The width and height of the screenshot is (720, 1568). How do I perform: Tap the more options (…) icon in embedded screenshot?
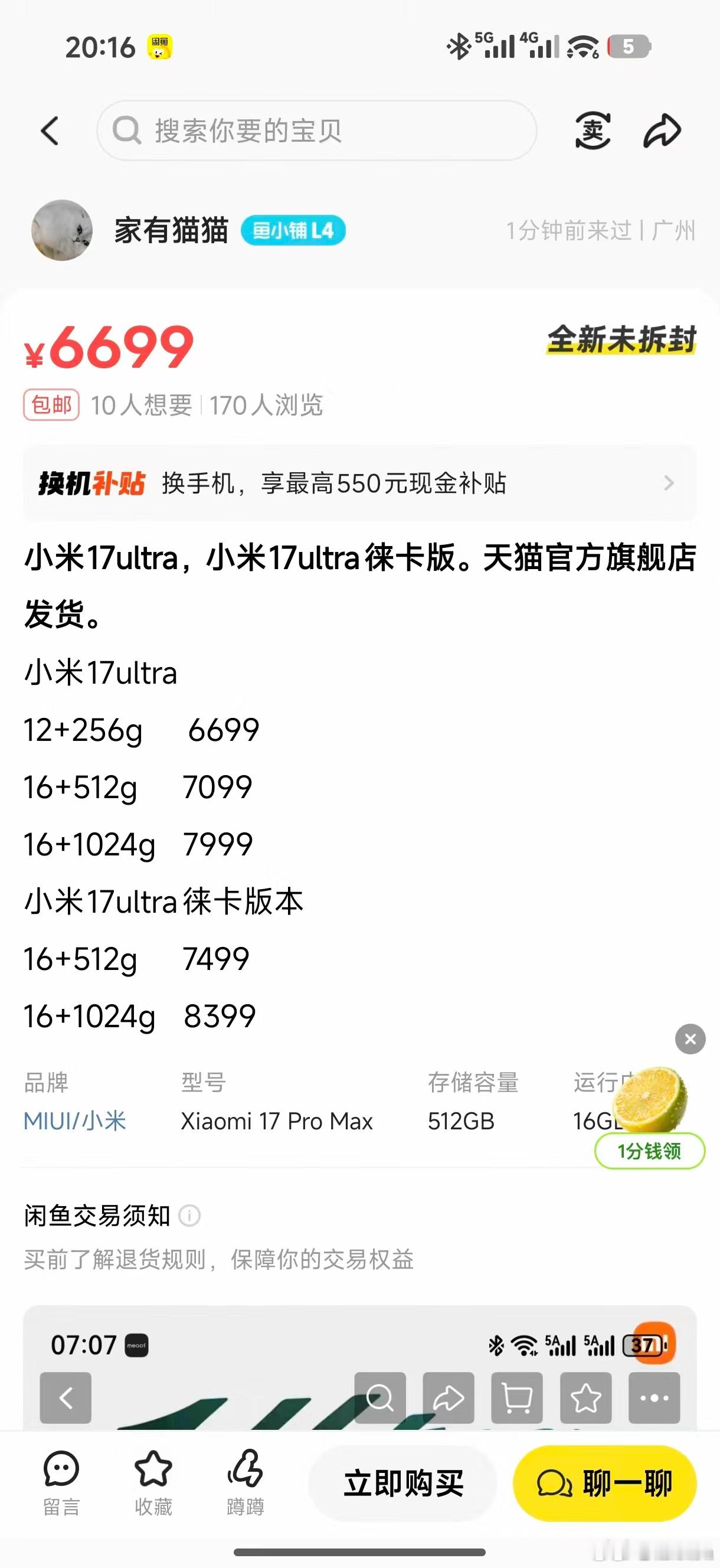654,1397
